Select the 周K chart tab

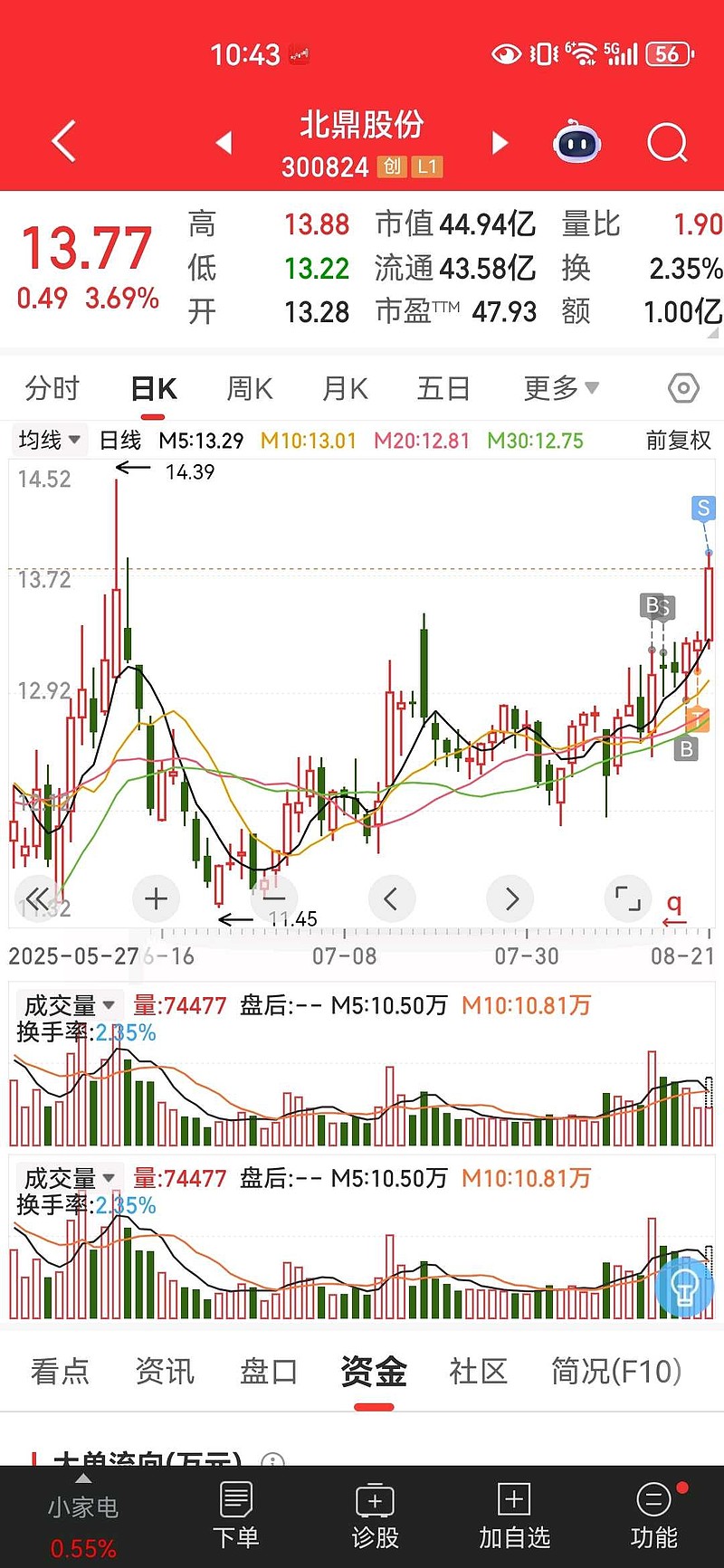click(x=249, y=389)
